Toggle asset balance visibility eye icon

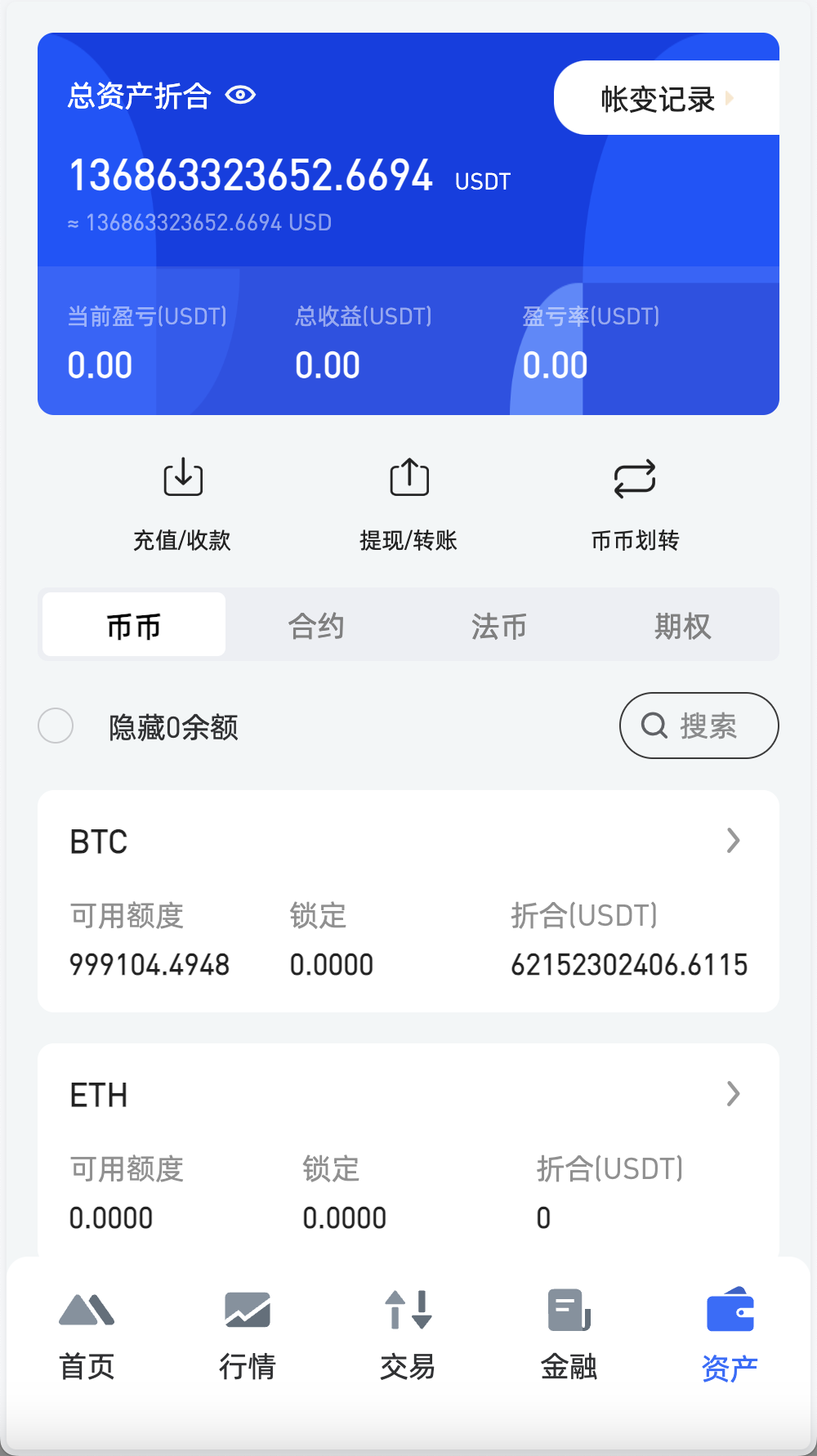pyautogui.click(x=240, y=96)
